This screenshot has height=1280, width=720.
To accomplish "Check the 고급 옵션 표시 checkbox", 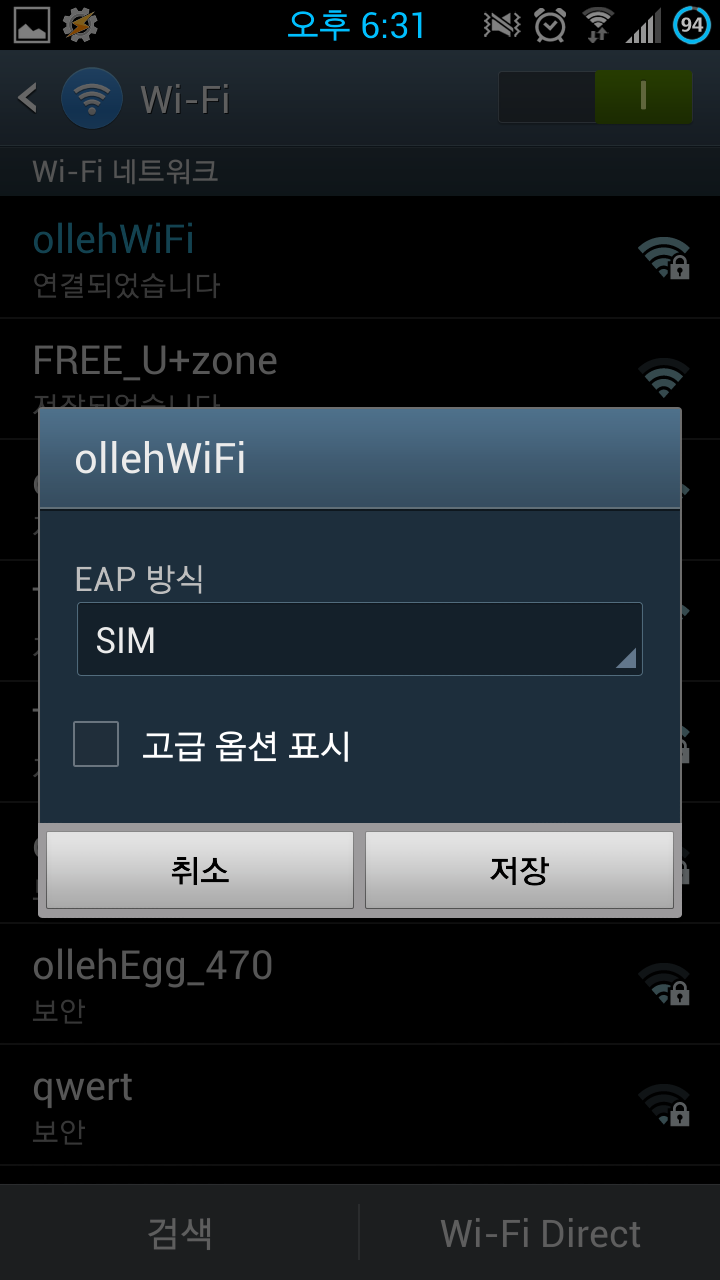I will click(x=96, y=745).
